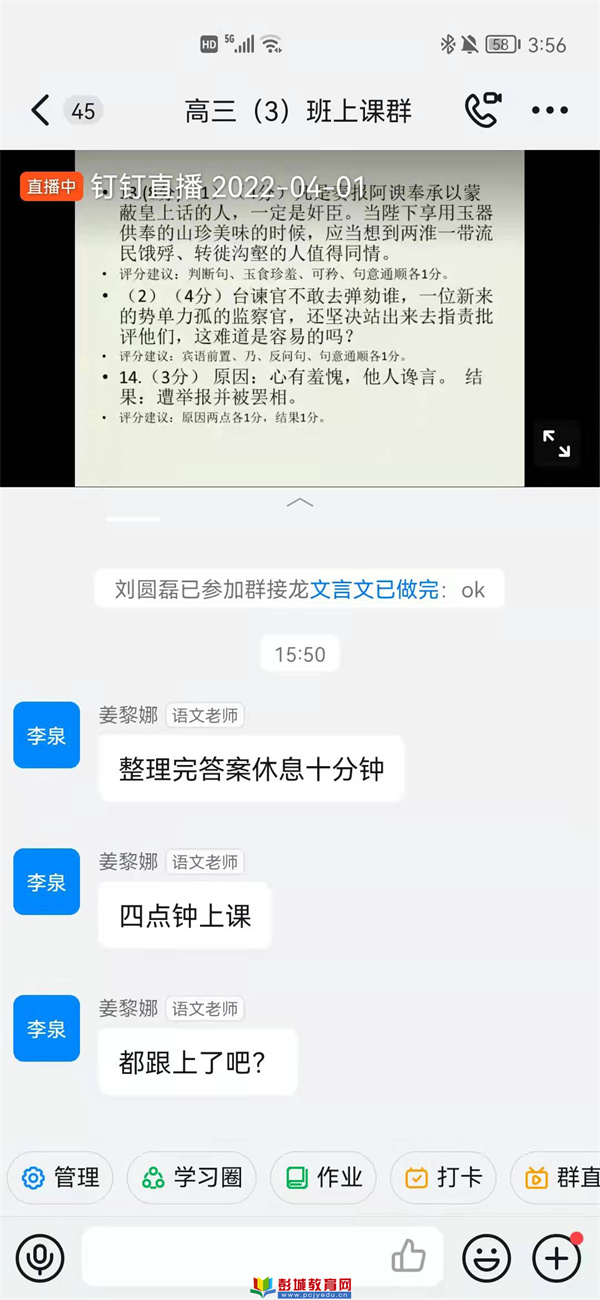Send a thumbs-up reaction
The width and height of the screenshot is (600, 1300).
click(x=408, y=1257)
